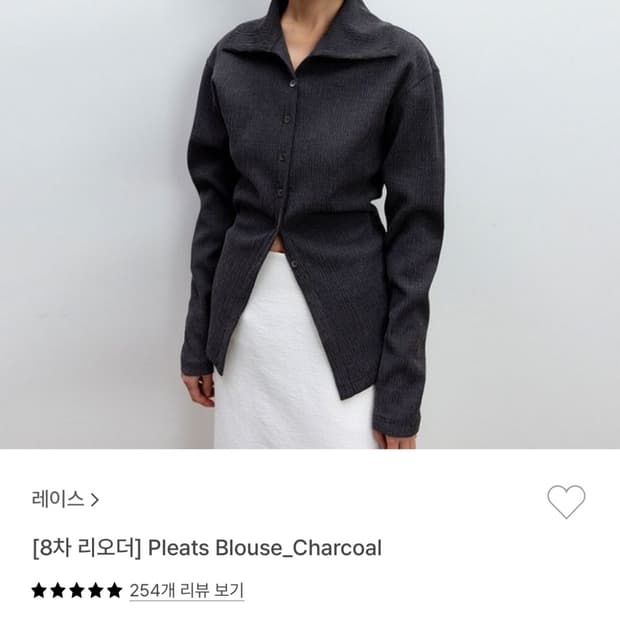Viewport: 620px width, 620px height.
Task: Open the Pleats Blouse product photo
Action: point(310,225)
